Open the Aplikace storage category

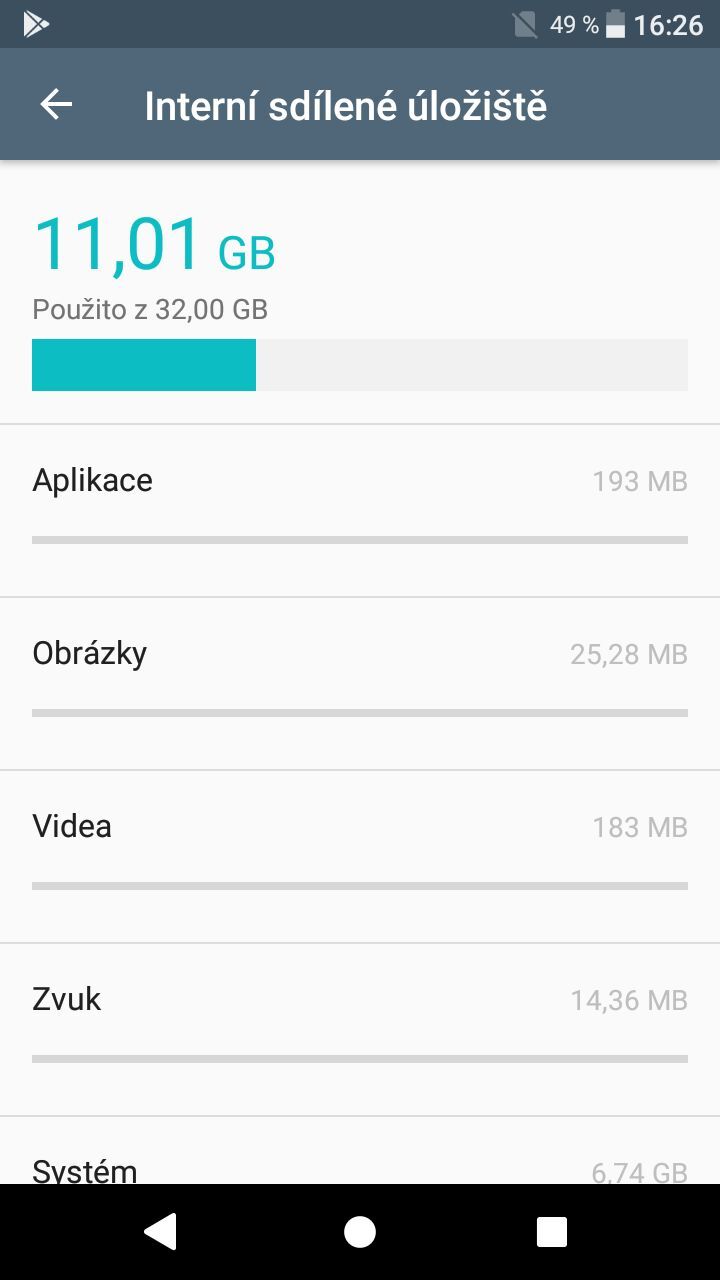(x=360, y=490)
